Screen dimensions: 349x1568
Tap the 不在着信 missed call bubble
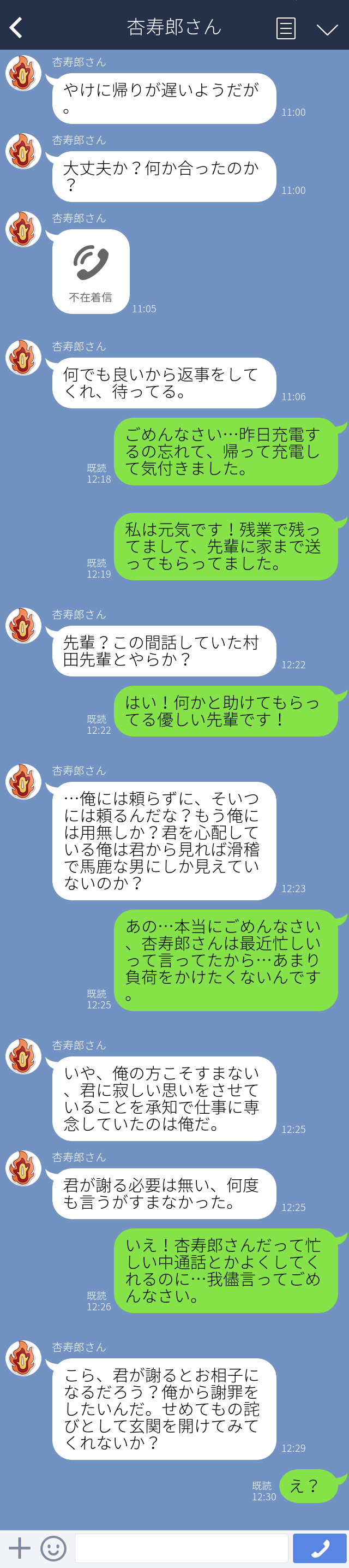click(91, 271)
